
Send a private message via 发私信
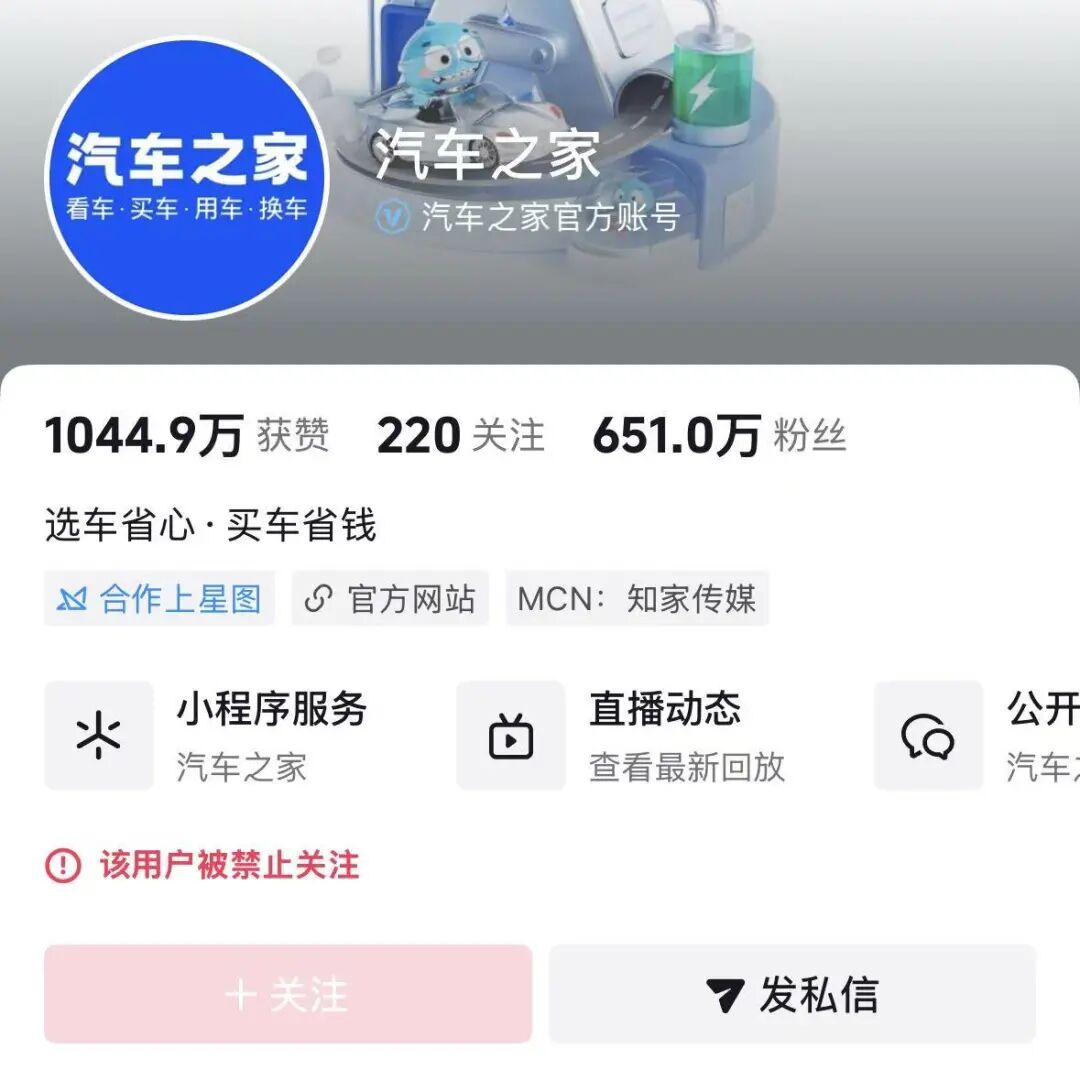coord(792,995)
